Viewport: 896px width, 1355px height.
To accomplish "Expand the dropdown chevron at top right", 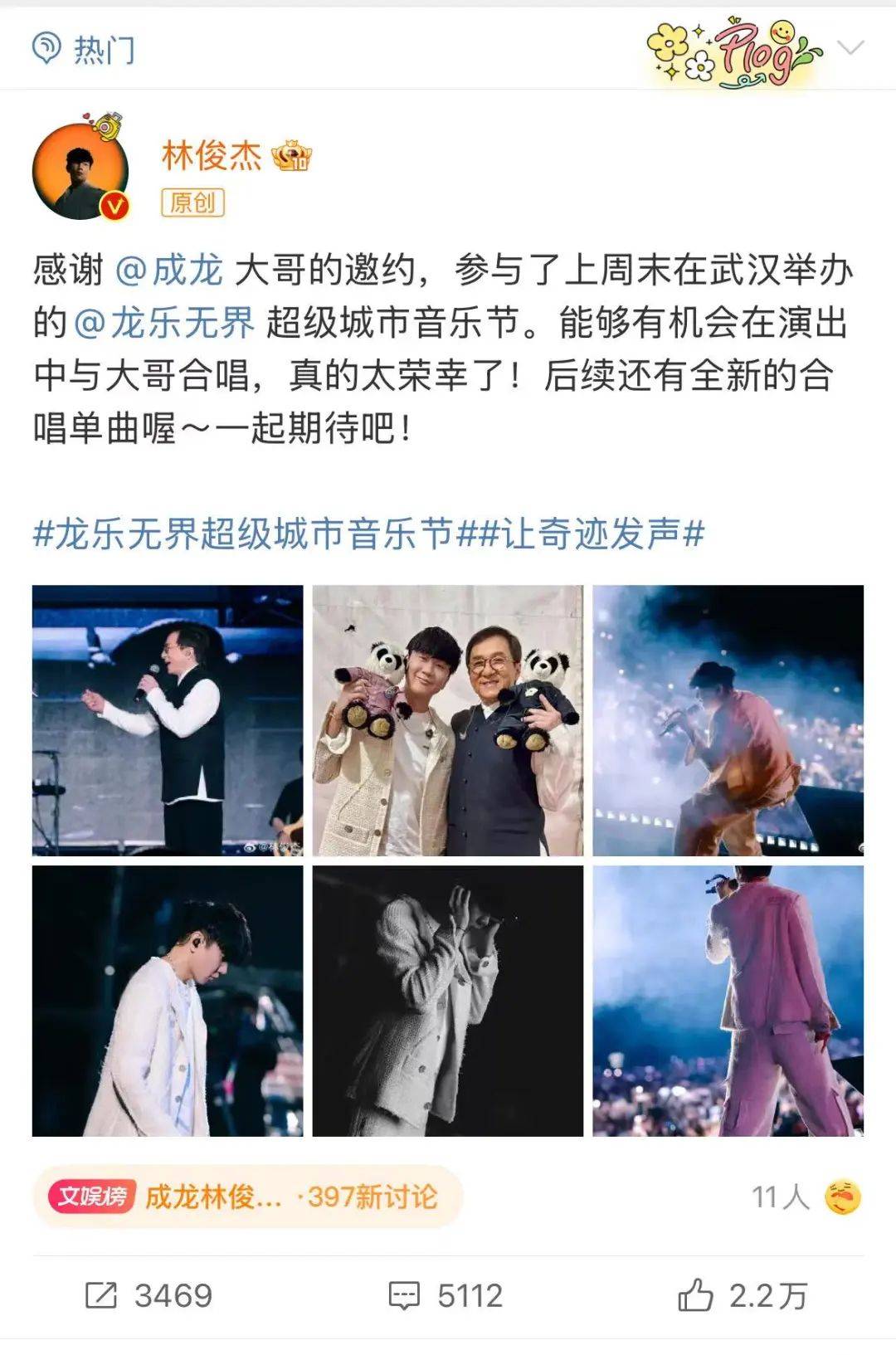I will coord(850,48).
